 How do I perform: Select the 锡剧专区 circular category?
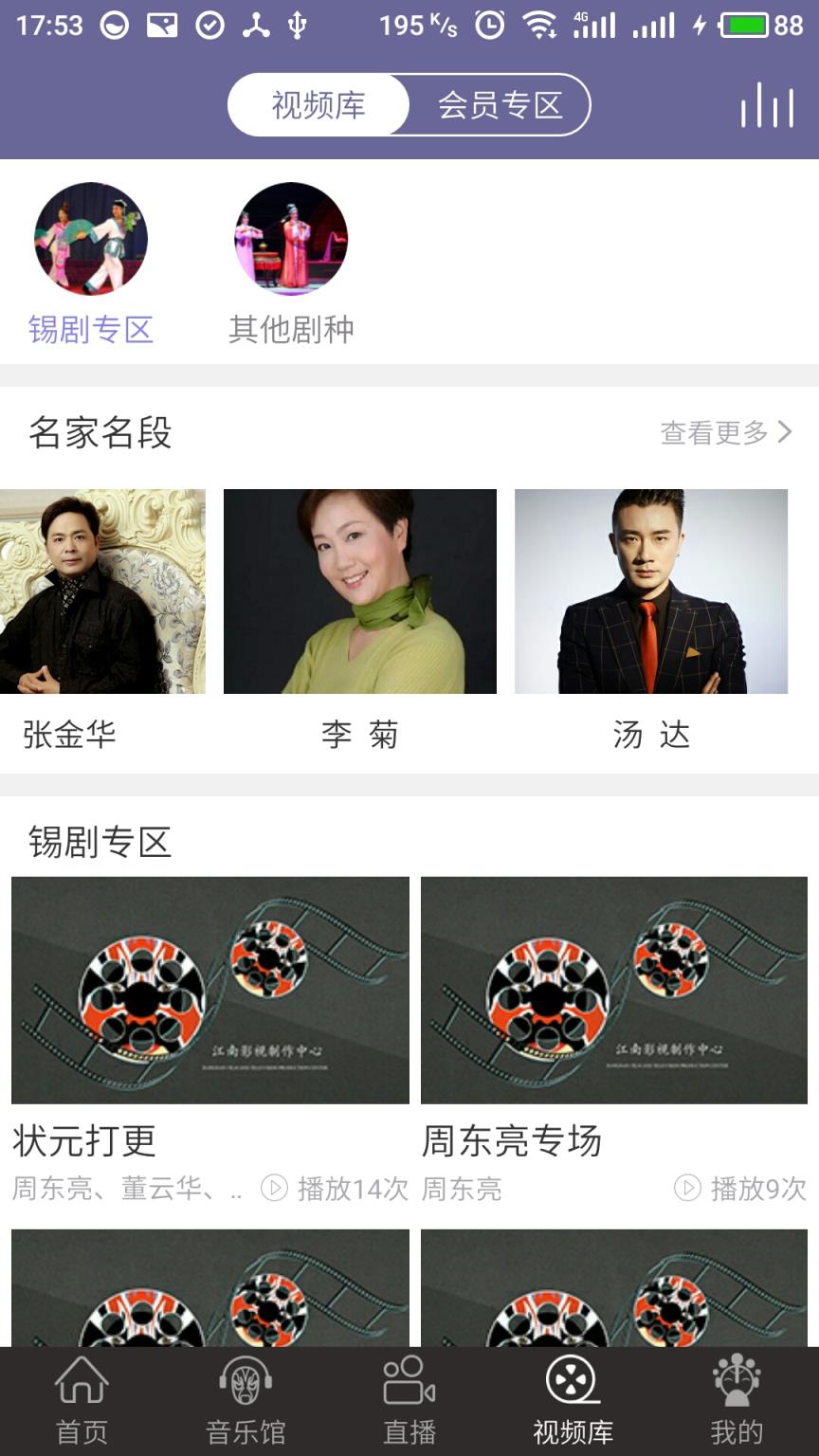(x=90, y=239)
